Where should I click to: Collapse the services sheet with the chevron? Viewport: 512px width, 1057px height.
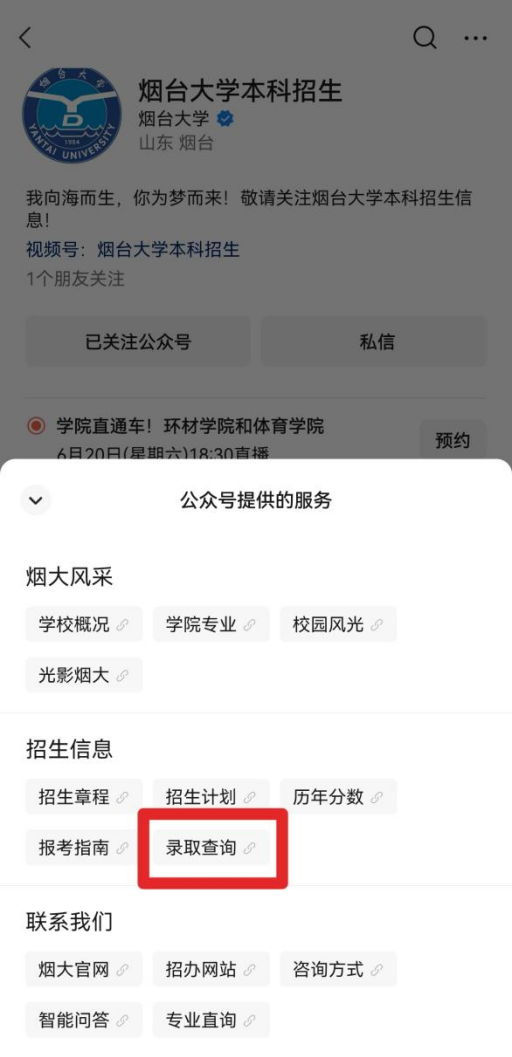pos(36,500)
